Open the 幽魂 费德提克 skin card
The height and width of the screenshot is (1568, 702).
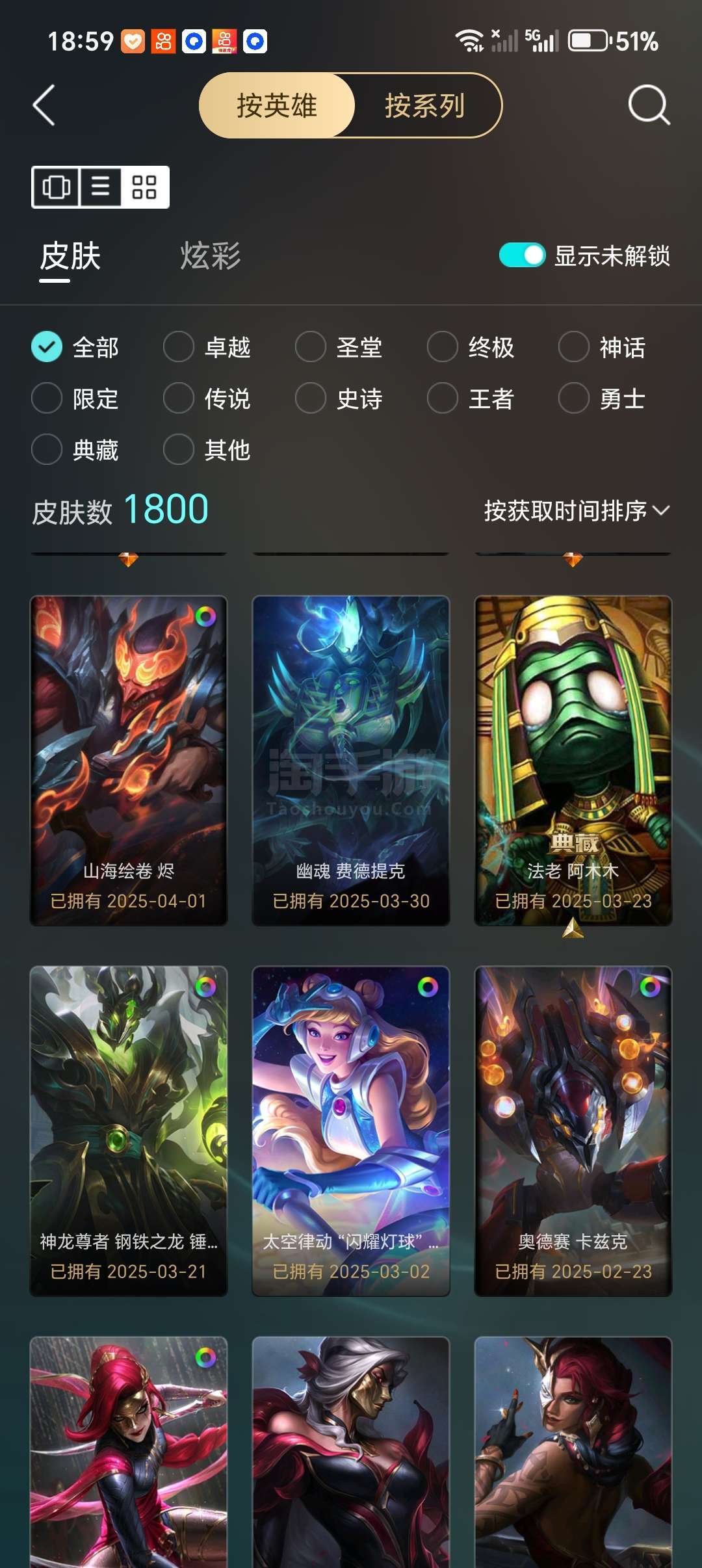pos(351,761)
